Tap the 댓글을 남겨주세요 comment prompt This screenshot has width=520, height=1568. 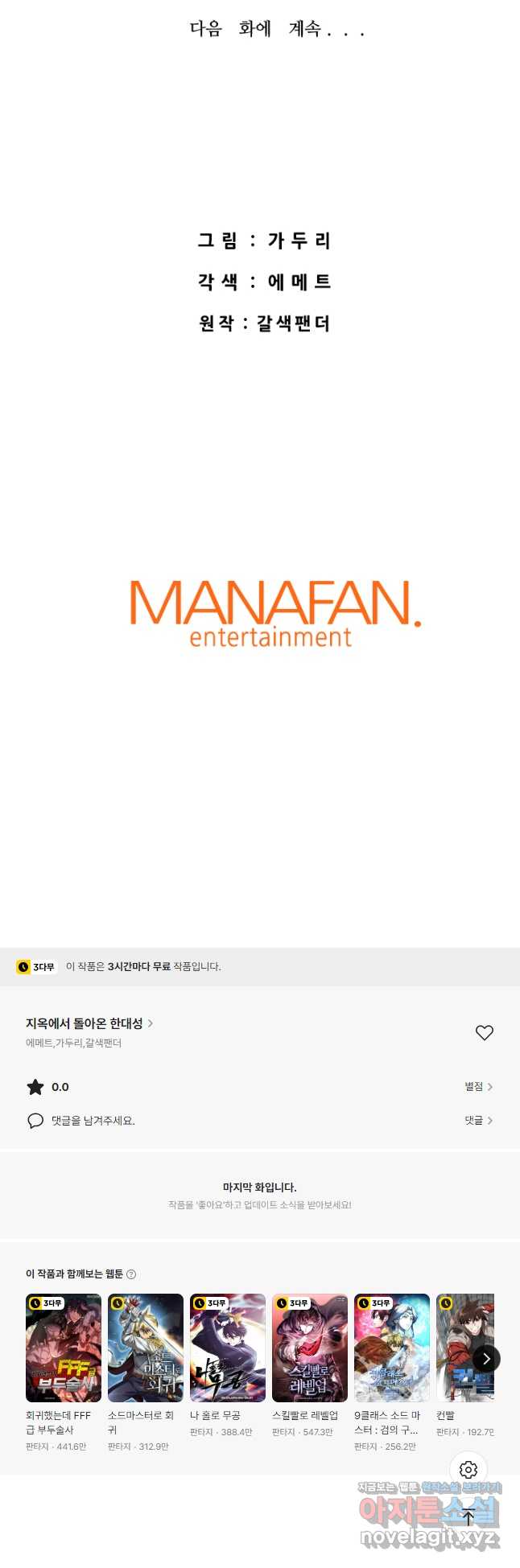coord(93,1121)
